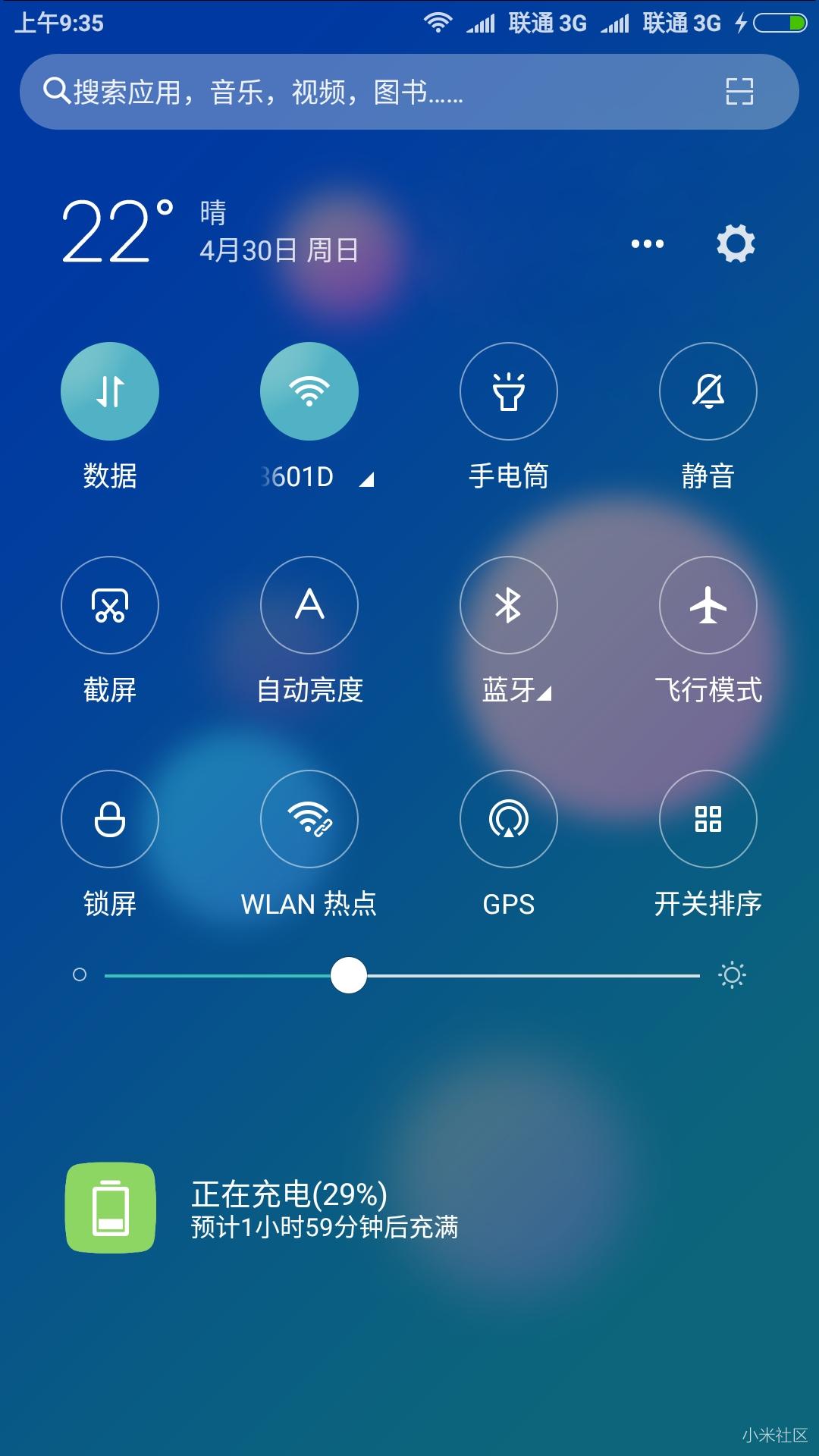
Task: Enable airplane mode (飞行模式)
Action: click(708, 605)
